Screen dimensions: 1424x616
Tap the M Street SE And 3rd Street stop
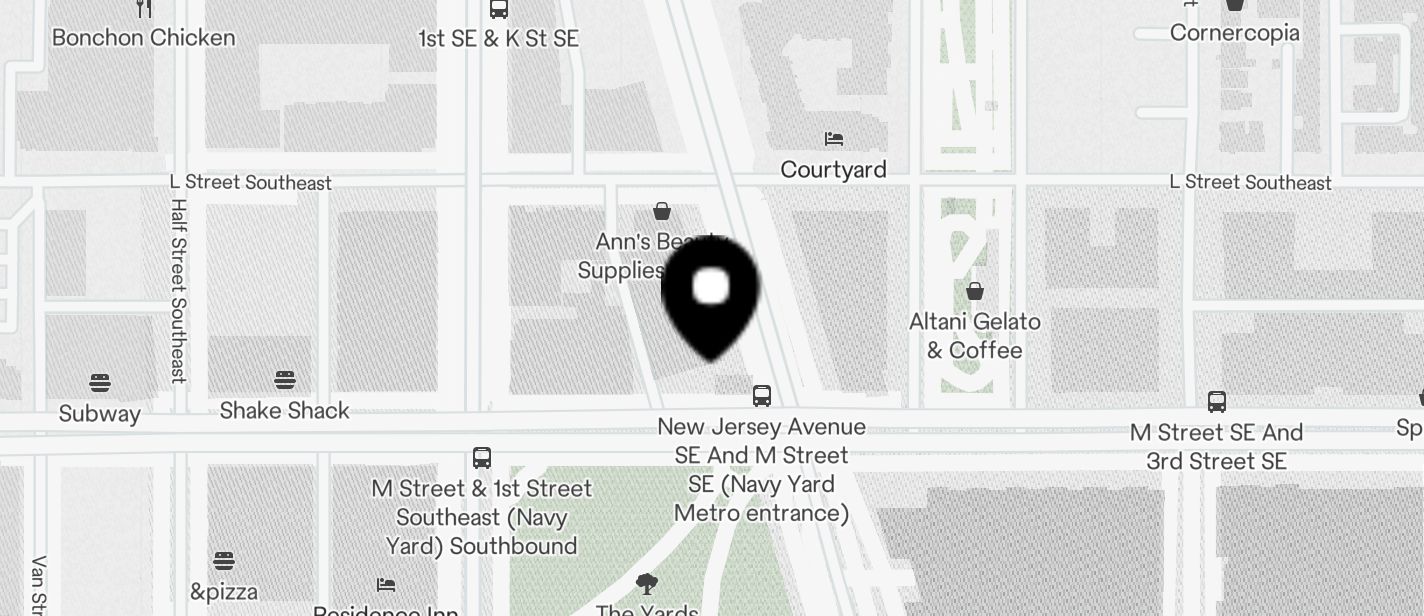[1217, 402]
